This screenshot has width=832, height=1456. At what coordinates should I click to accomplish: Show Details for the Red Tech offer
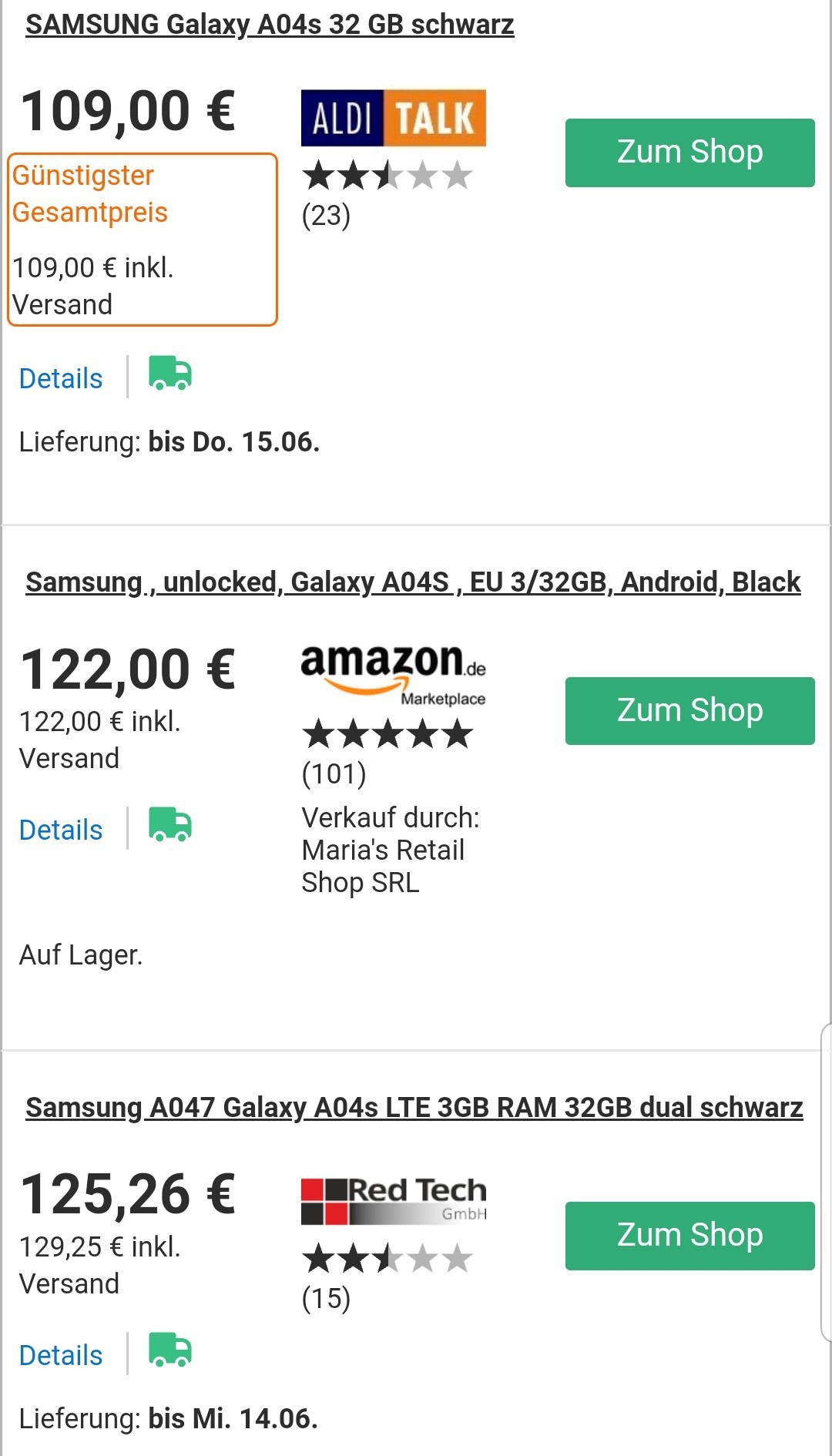coord(61,1356)
